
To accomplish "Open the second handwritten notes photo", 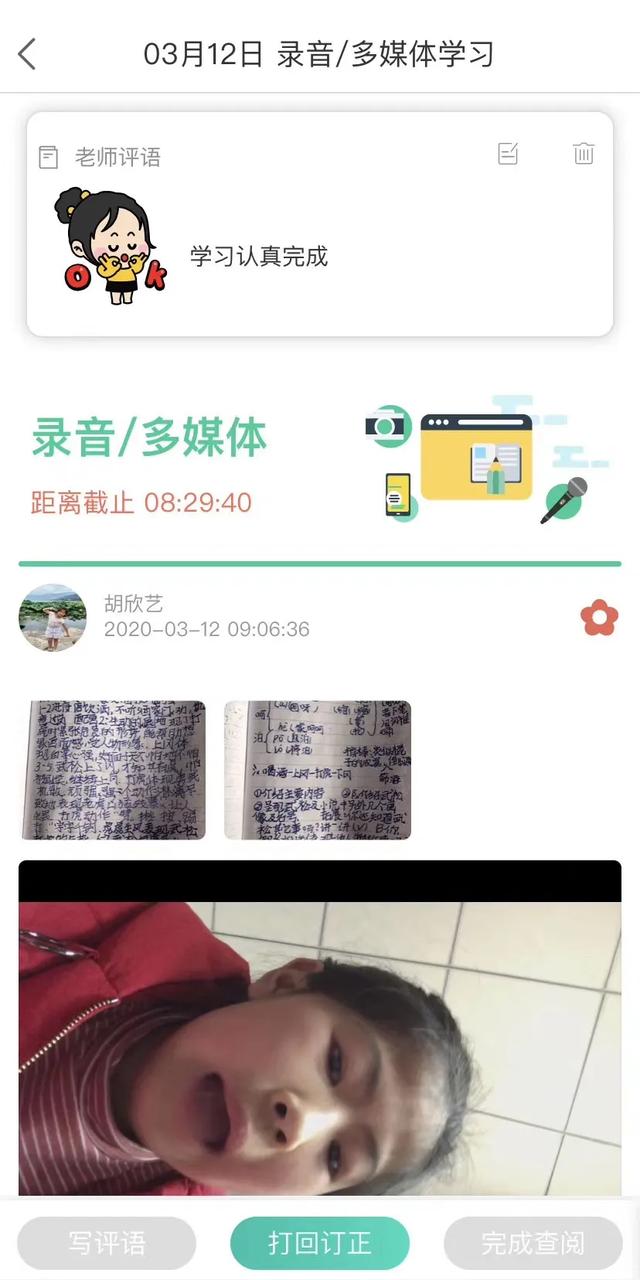I will (x=317, y=769).
